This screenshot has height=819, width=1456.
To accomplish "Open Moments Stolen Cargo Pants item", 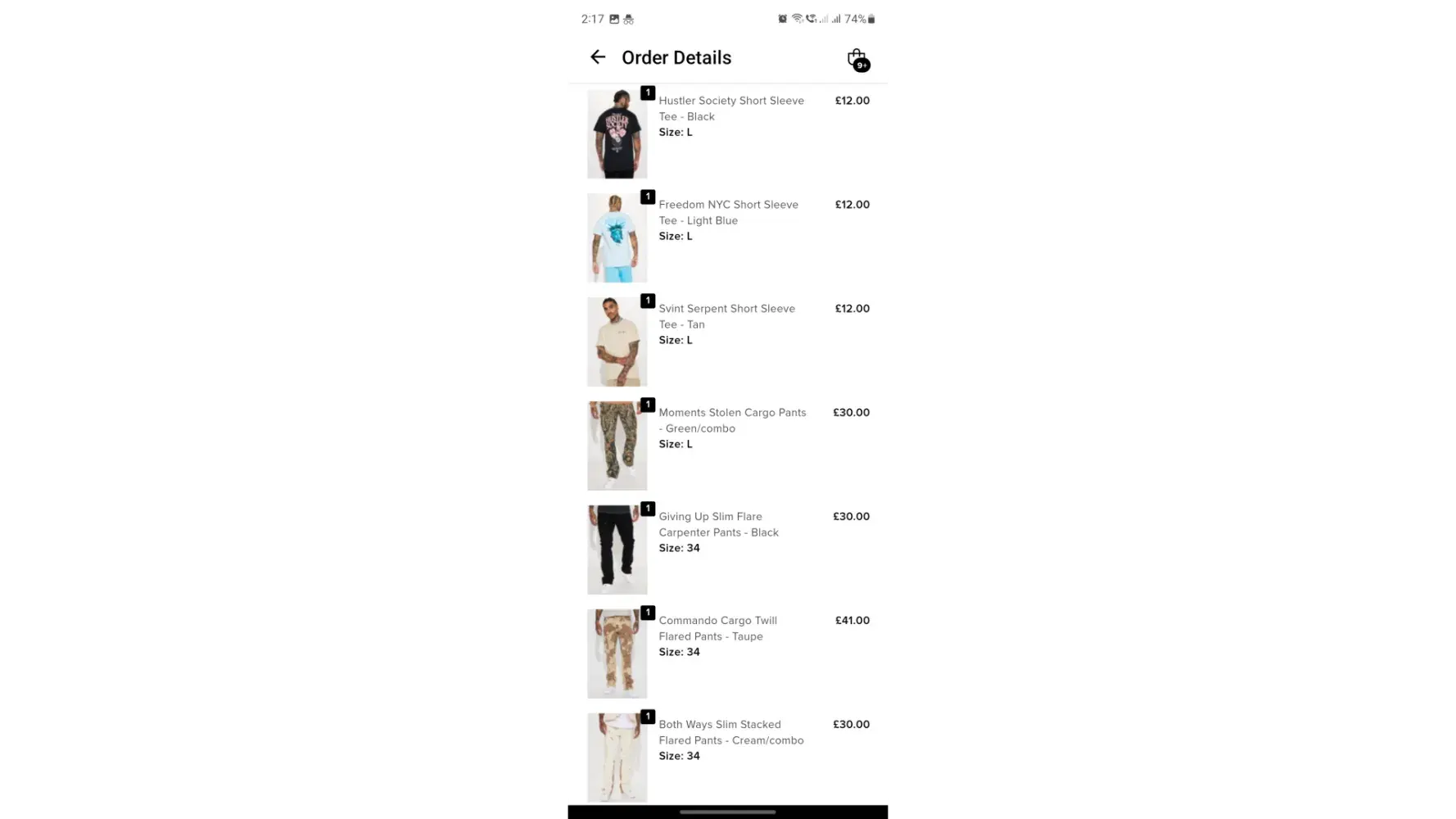I will (732, 420).
